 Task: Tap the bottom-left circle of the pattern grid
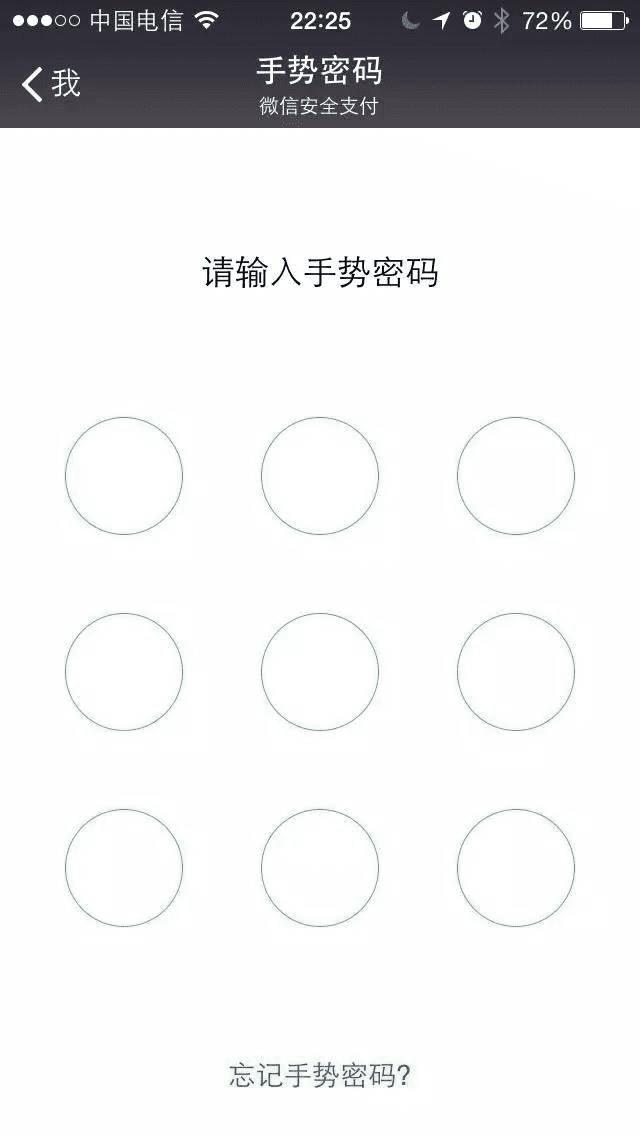(124, 868)
